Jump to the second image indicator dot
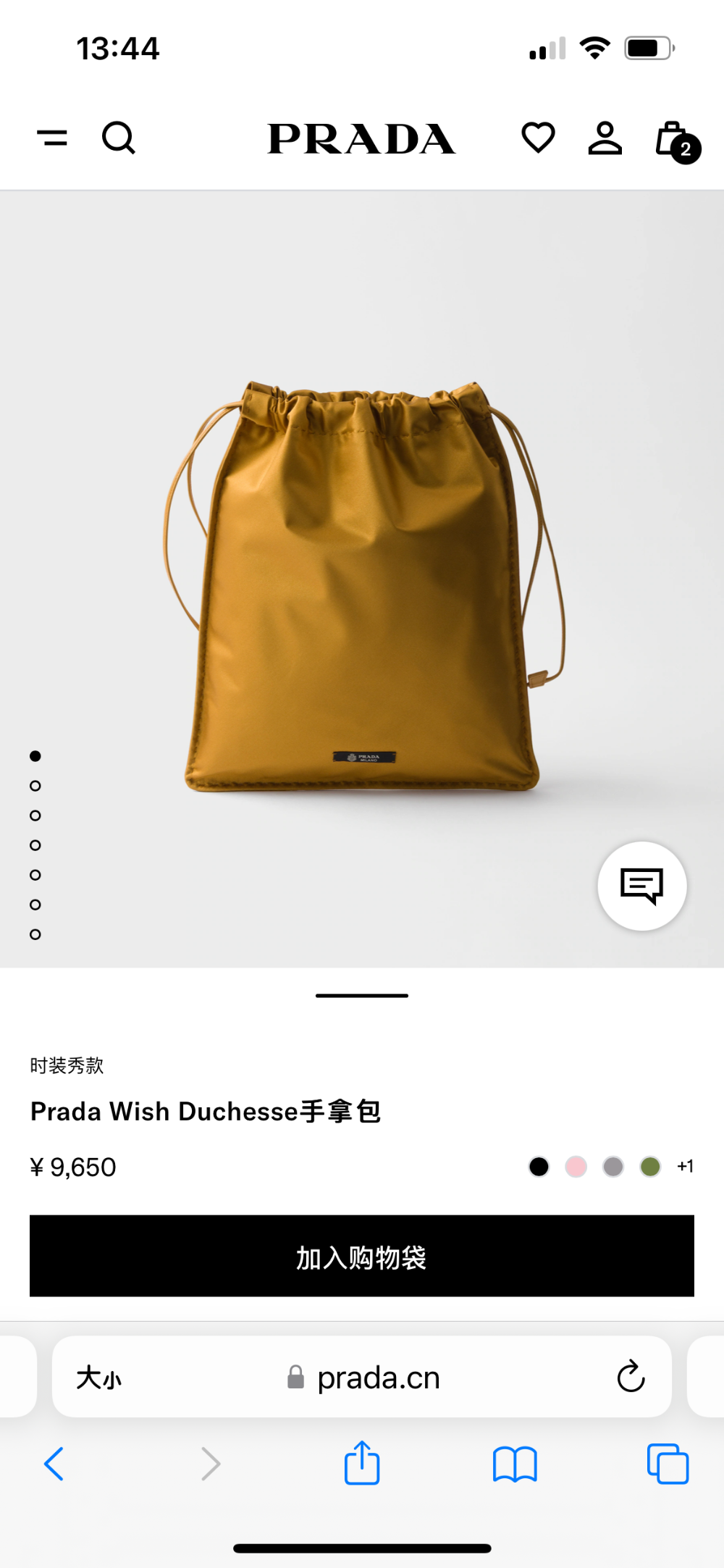The width and height of the screenshot is (724, 1568). point(35,786)
